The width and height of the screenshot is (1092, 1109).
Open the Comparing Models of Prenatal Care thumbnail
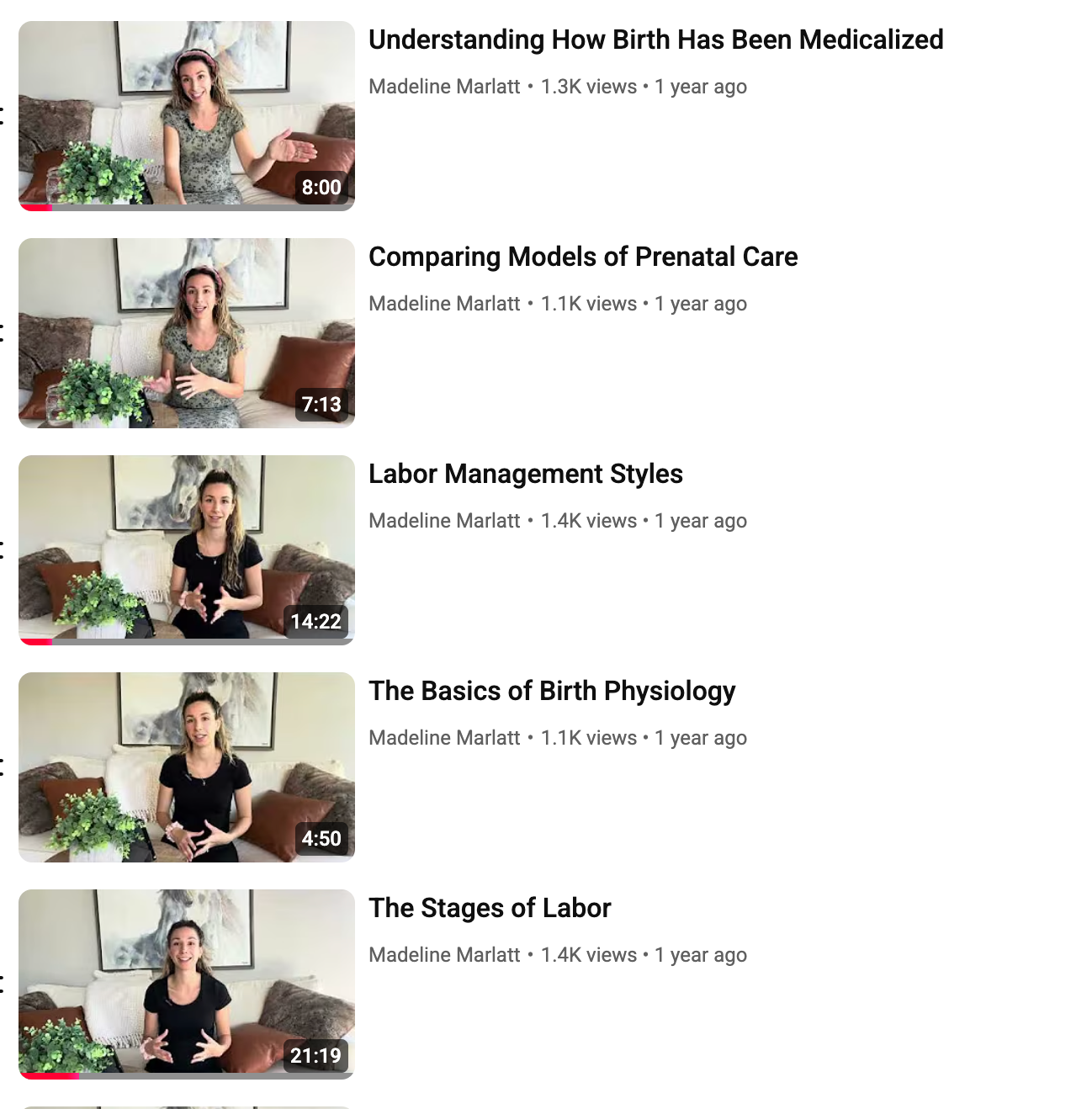187,333
